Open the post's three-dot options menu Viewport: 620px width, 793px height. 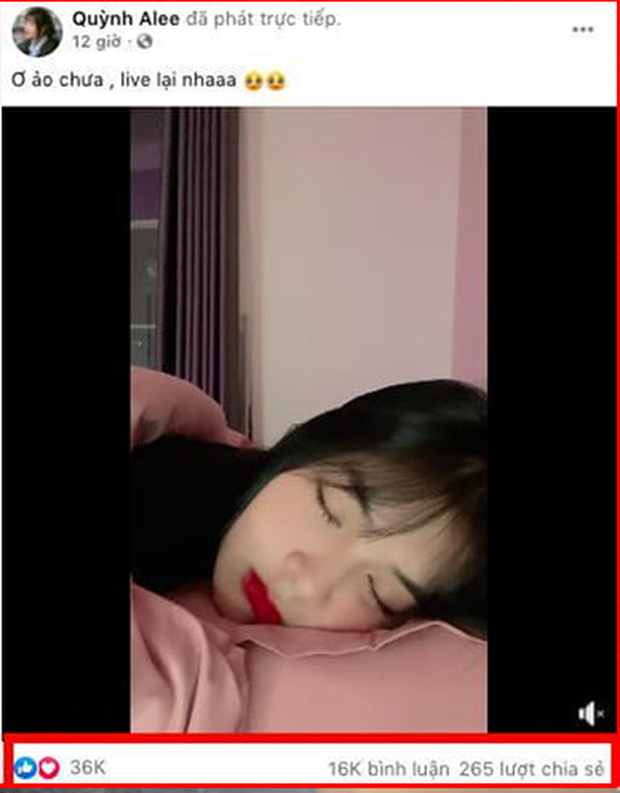point(583,30)
